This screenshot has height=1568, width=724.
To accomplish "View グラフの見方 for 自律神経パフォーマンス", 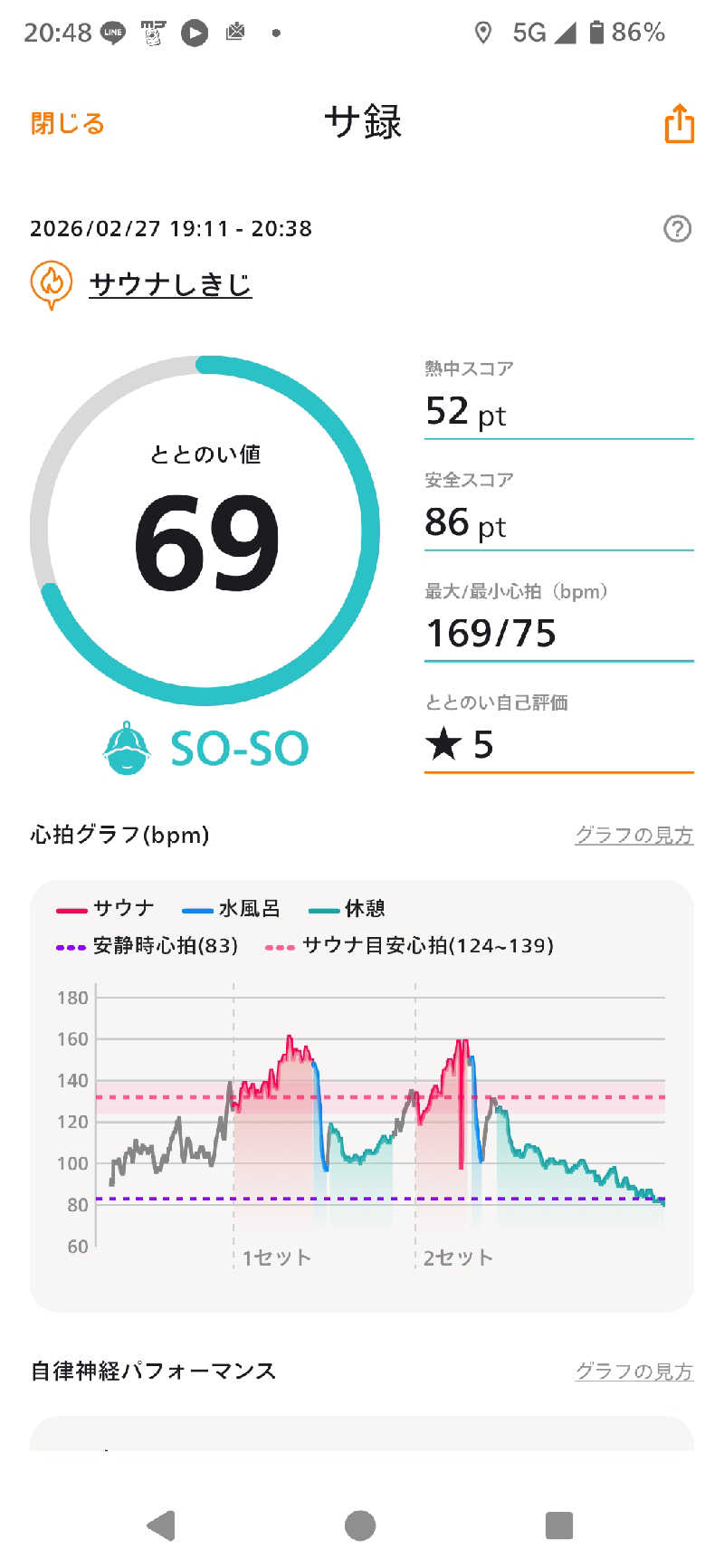I will click(633, 1371).
